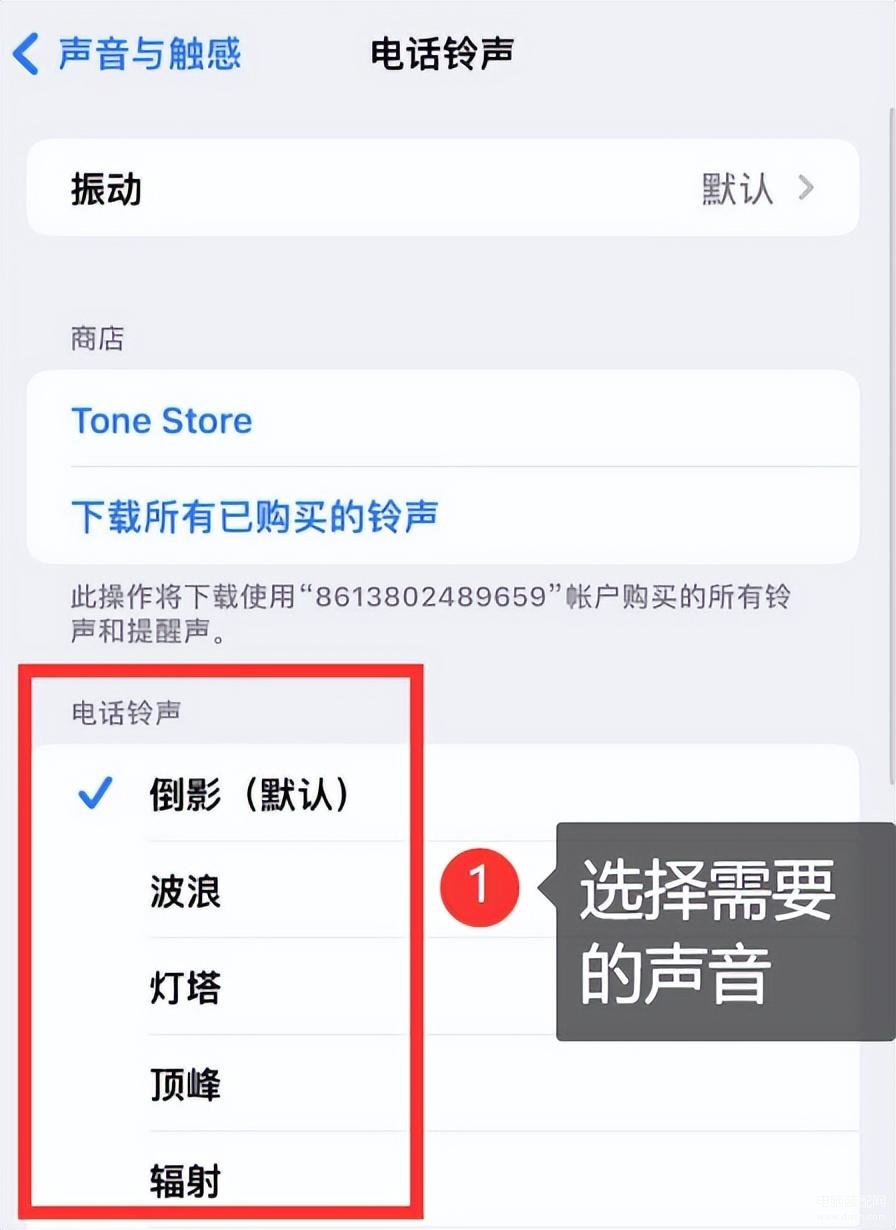Tap 下载所有已购买的铃声
The height and width of the screenshot is (1230, 896).
point(255,516)
